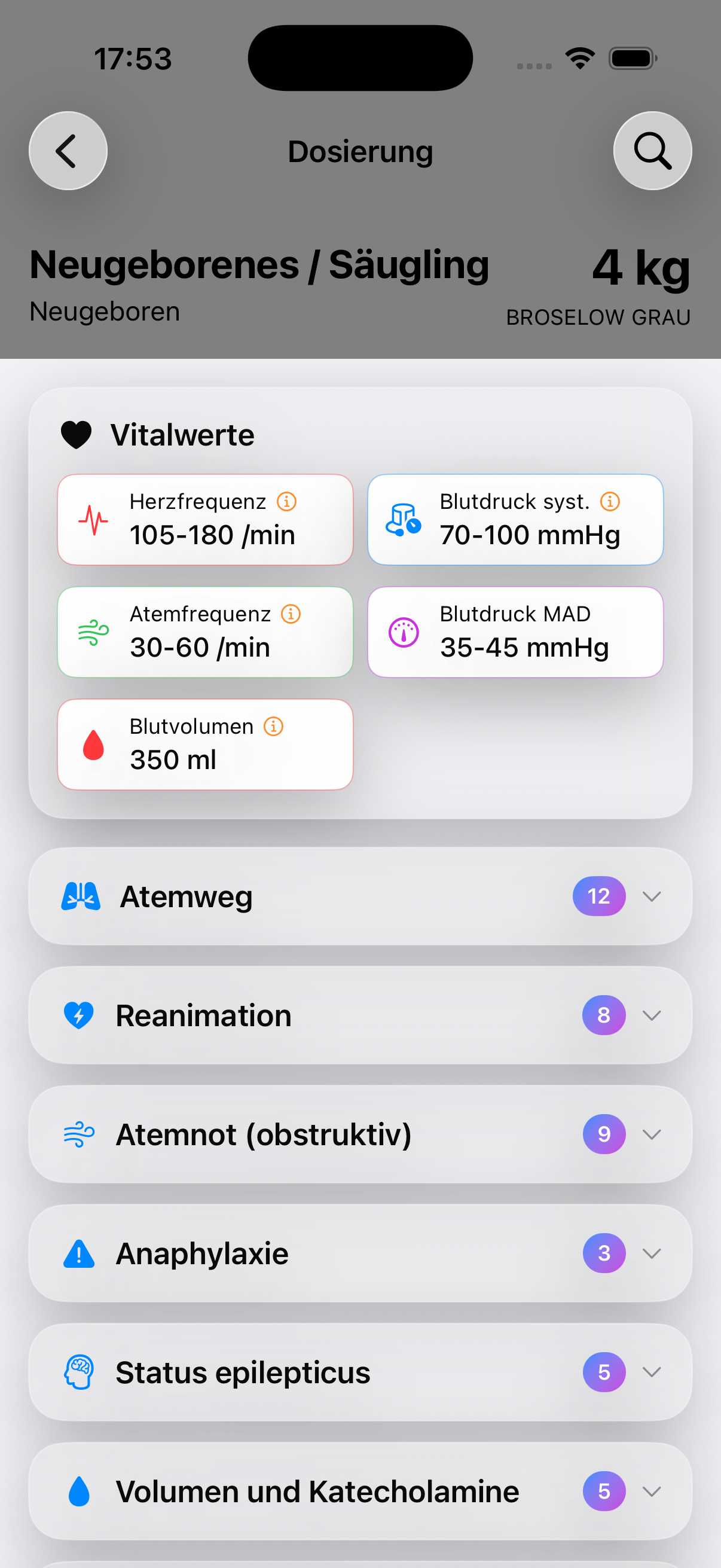Open the info tooltip for Herzfrequenz
The width and height of the screenshot is (721, 1568).
coord(286,501)
